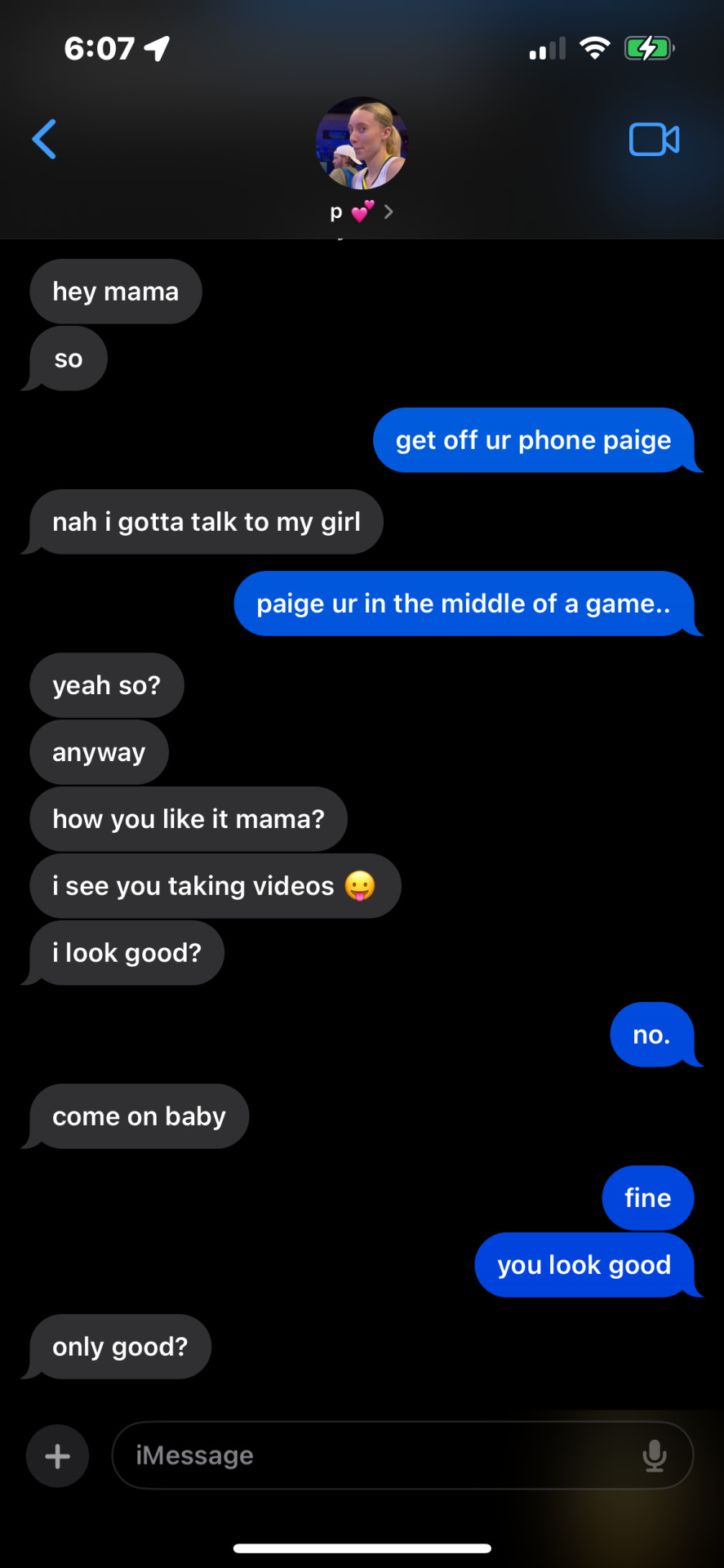The image size is (724, 1568).
Task: Record an audio message with microphone
Action: [655, 1455]
